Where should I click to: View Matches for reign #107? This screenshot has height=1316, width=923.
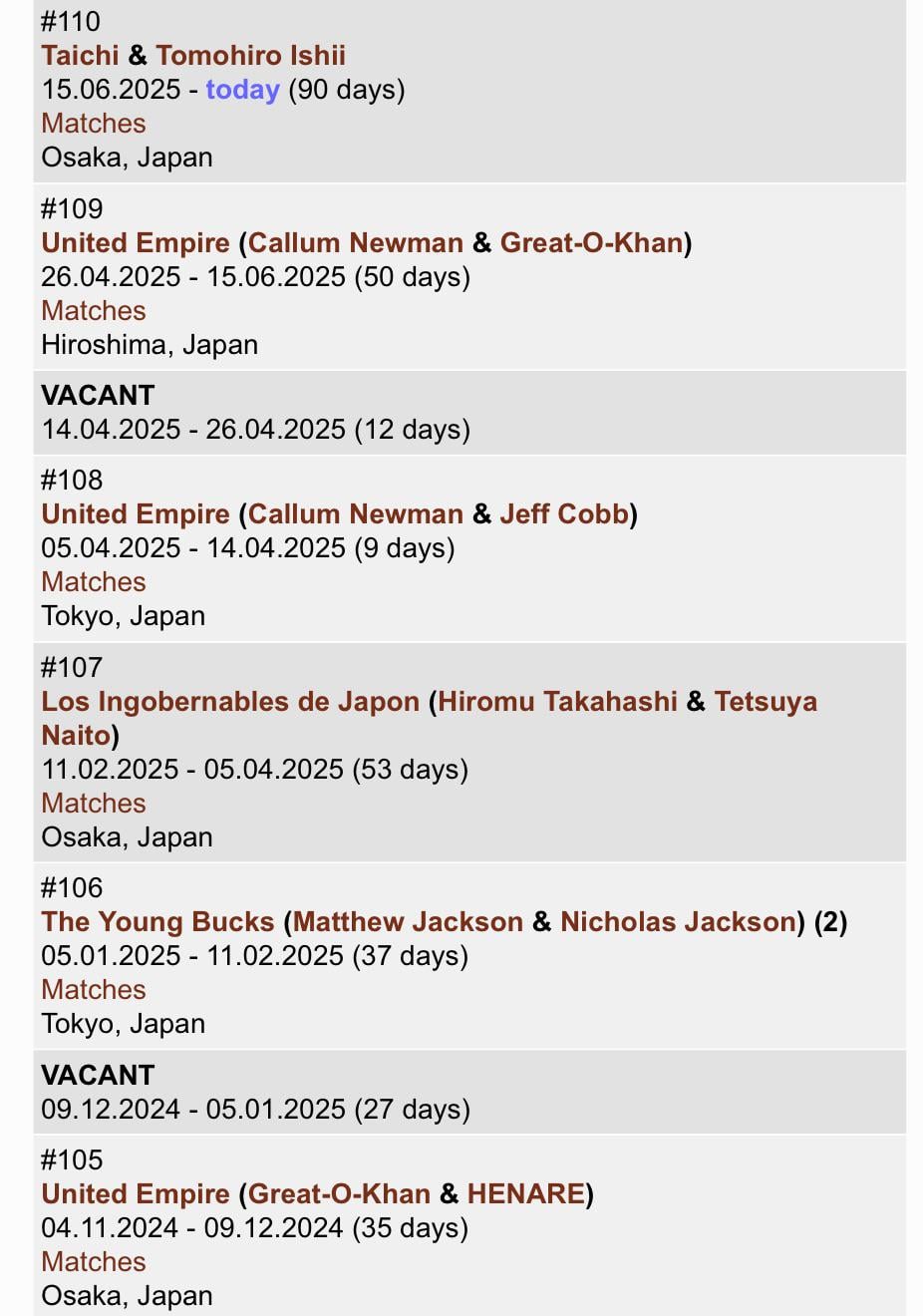(x=94, y=804)
